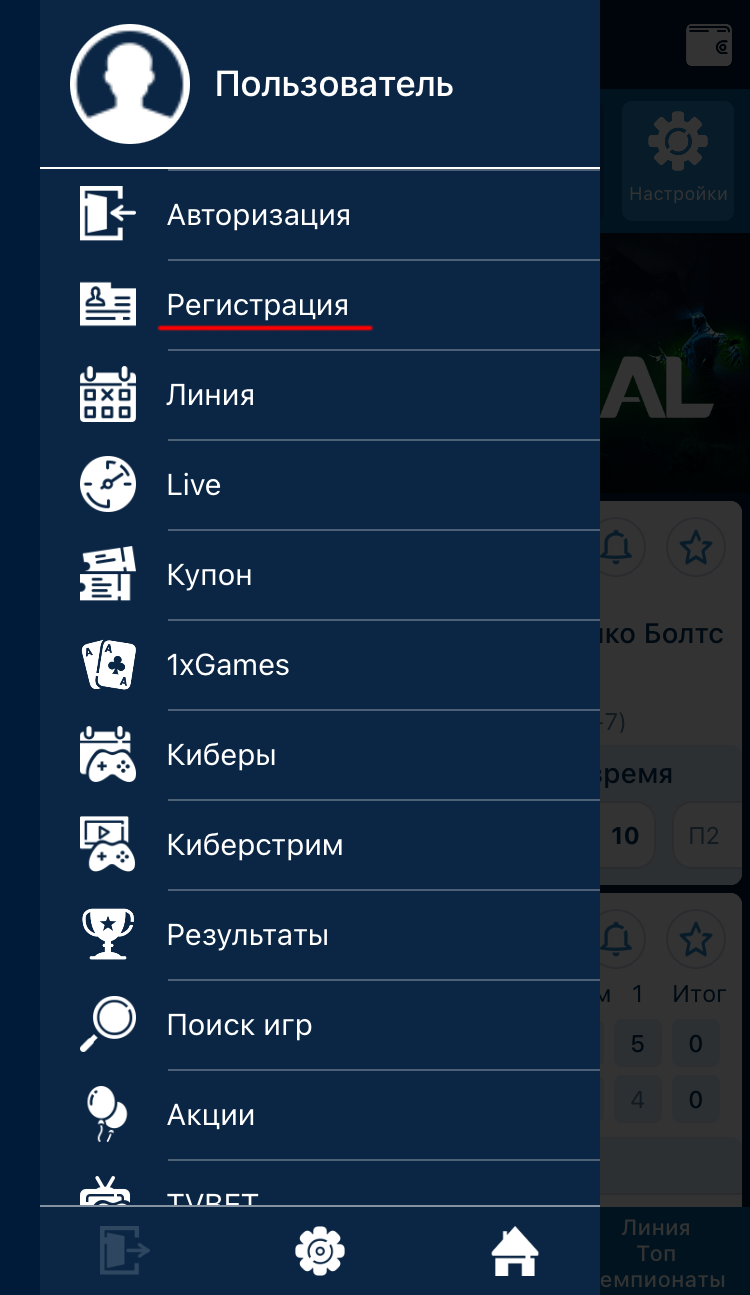Select the Акции menu entry

pos(210,1114)
